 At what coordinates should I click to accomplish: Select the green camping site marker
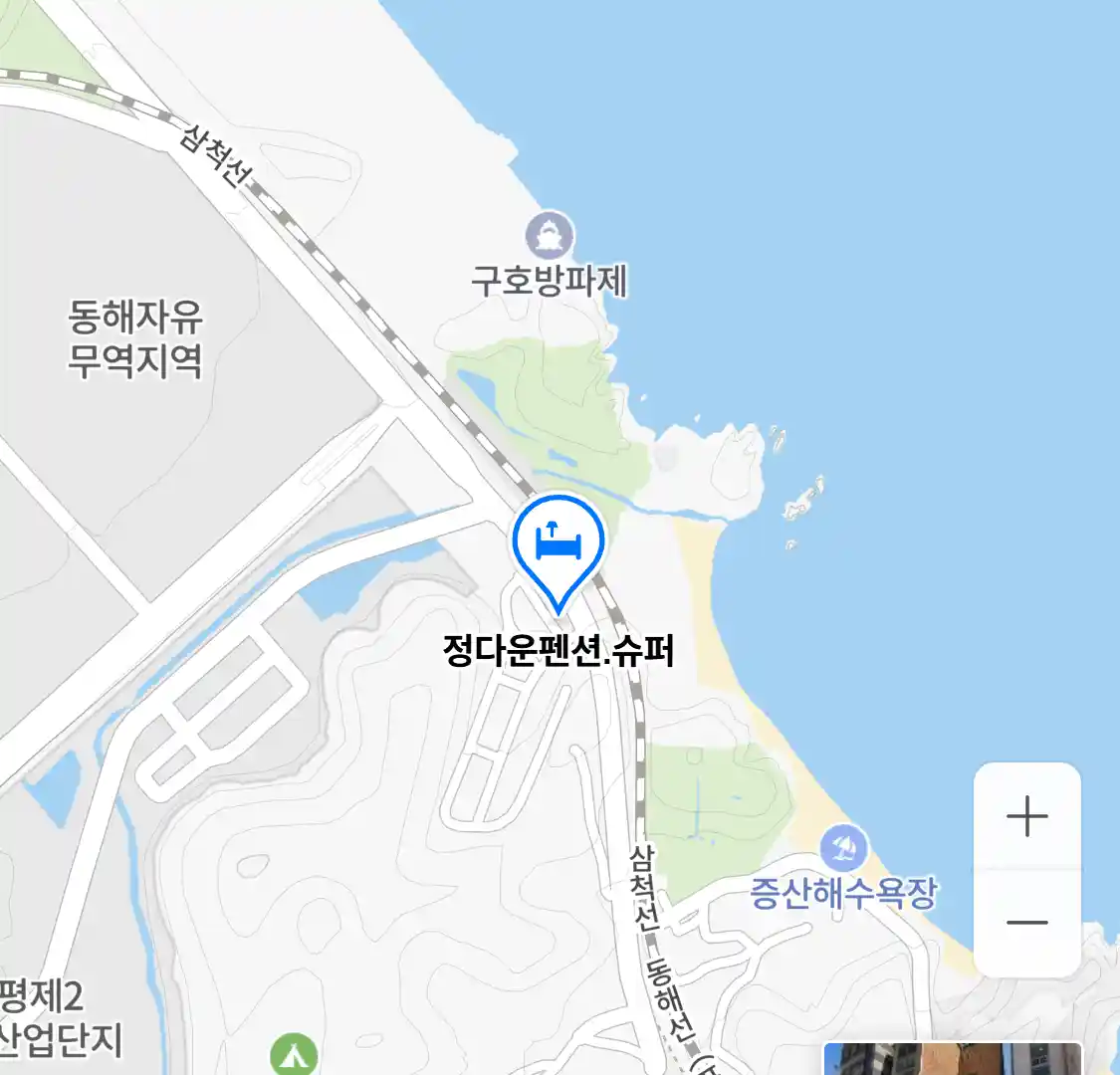click(294, 1055)
